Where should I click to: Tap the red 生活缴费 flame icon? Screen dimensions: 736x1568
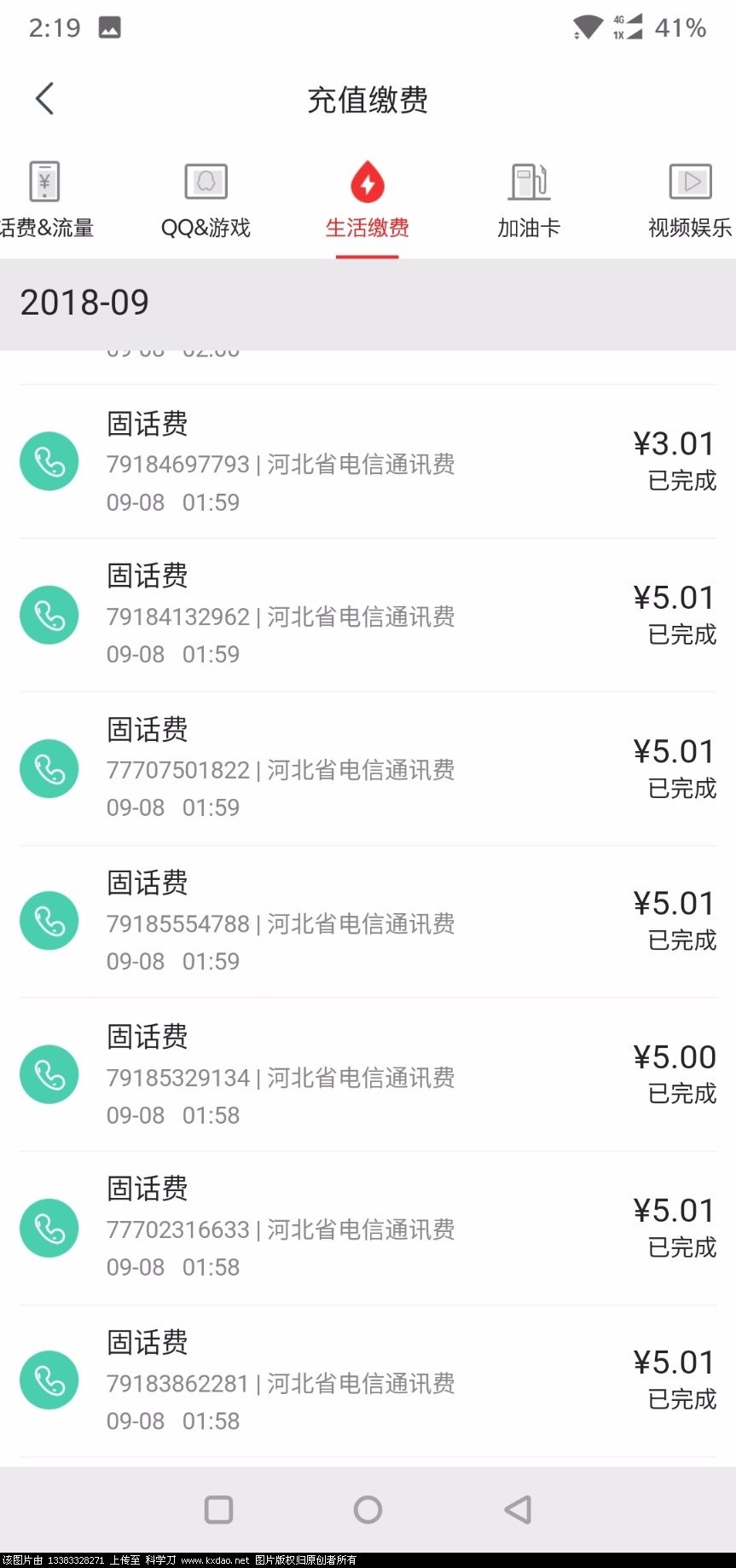coord(367,182)
